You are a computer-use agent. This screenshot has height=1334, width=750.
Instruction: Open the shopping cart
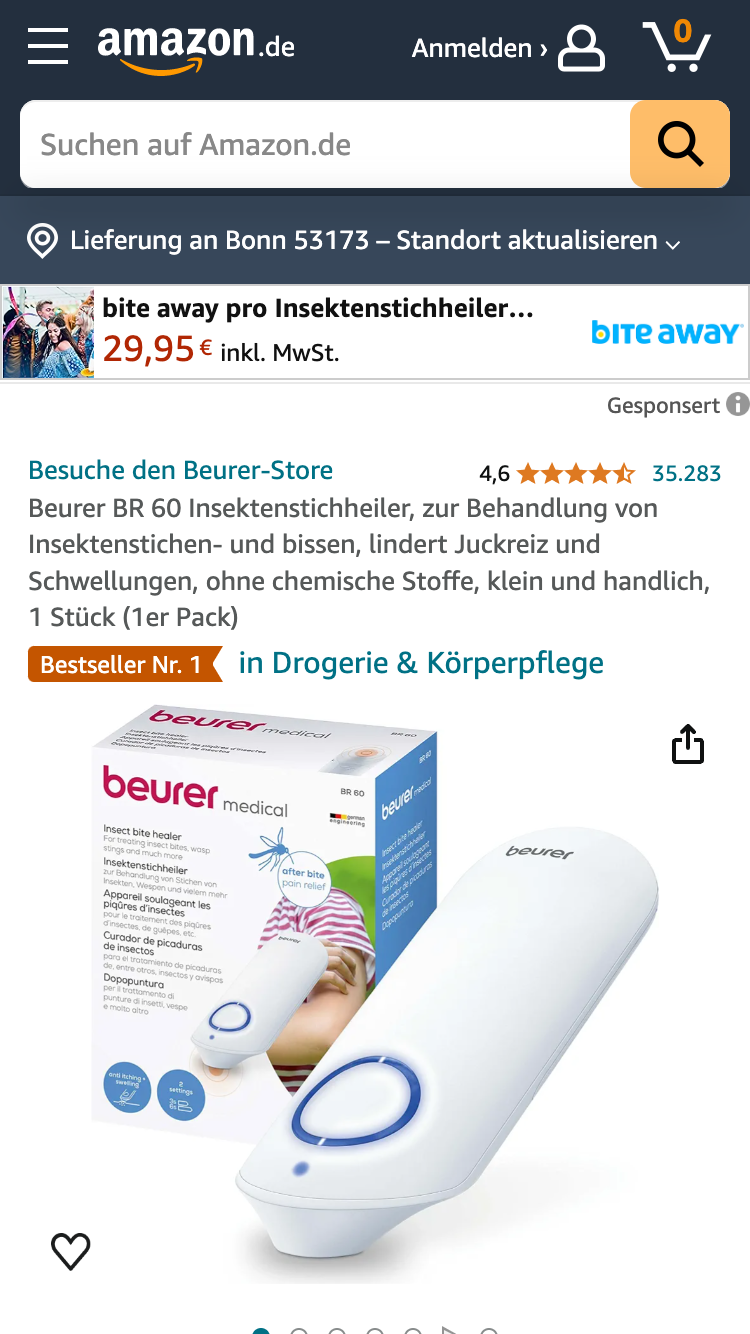coord(676,46)
